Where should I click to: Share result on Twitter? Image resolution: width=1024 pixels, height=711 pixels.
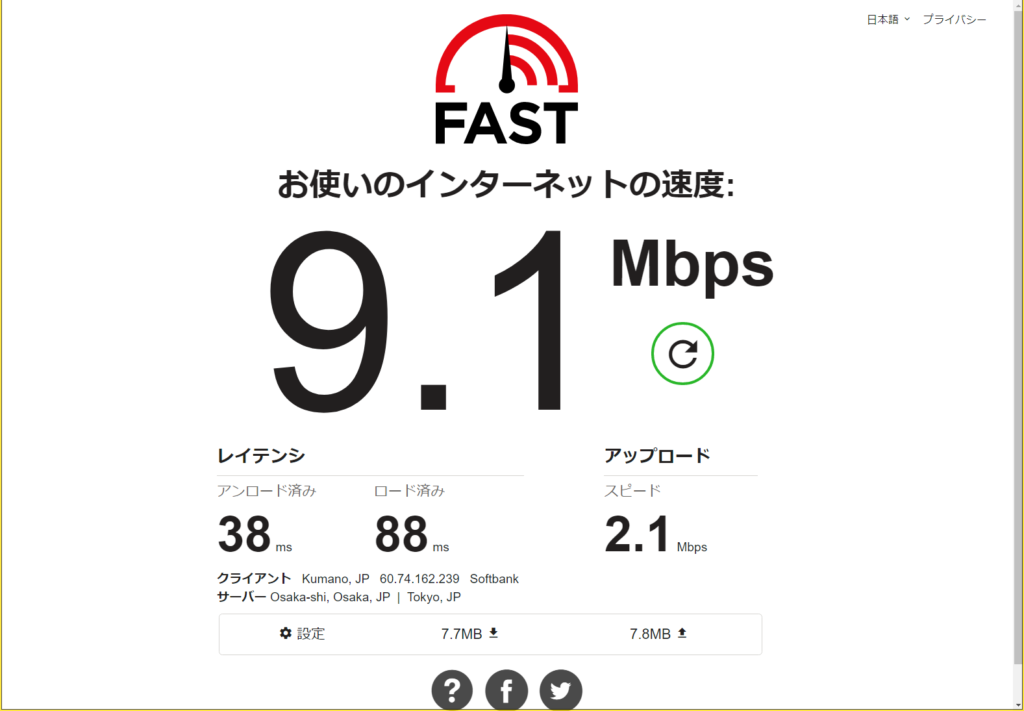point(560,689)
